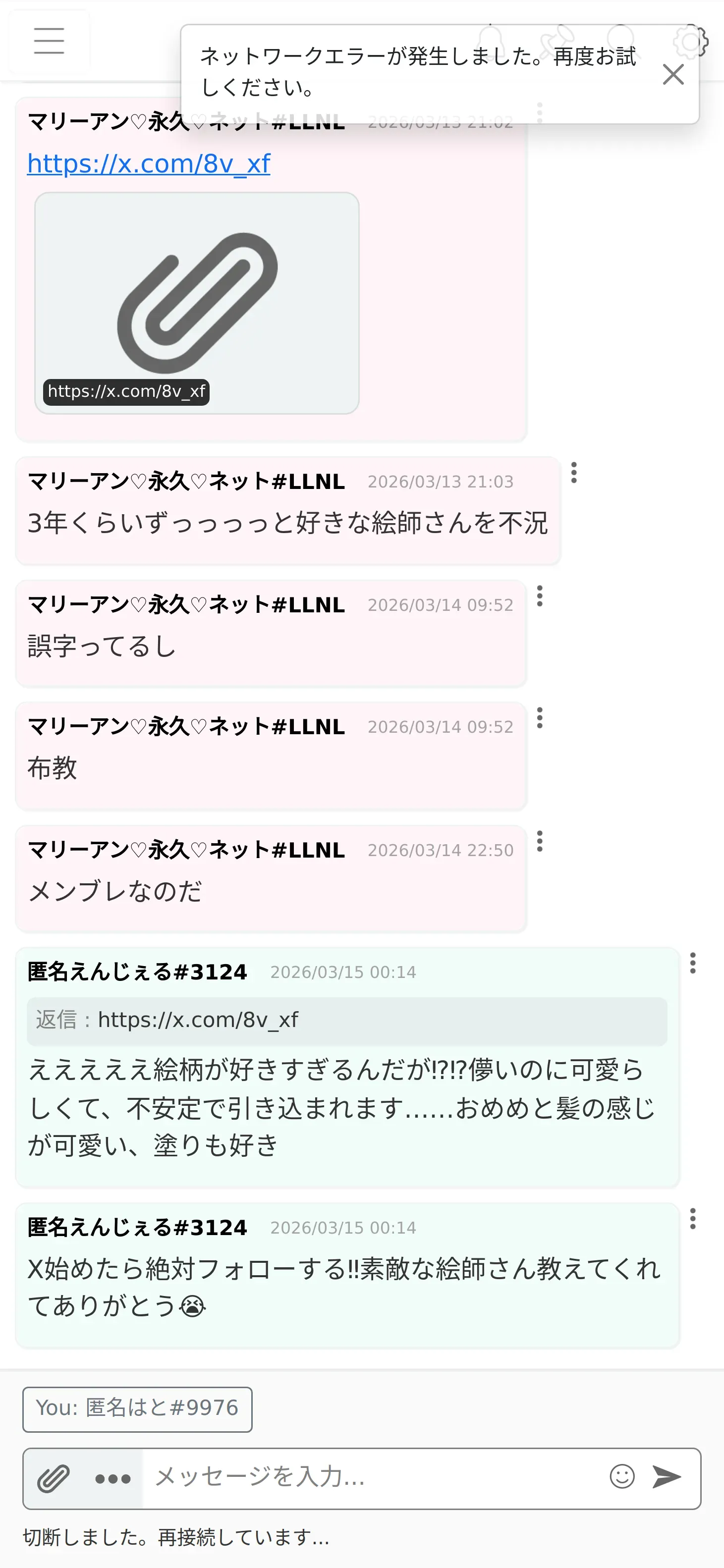Open the hamburger menu
The height and width of the screenshot is (1568, 724).
50,41
